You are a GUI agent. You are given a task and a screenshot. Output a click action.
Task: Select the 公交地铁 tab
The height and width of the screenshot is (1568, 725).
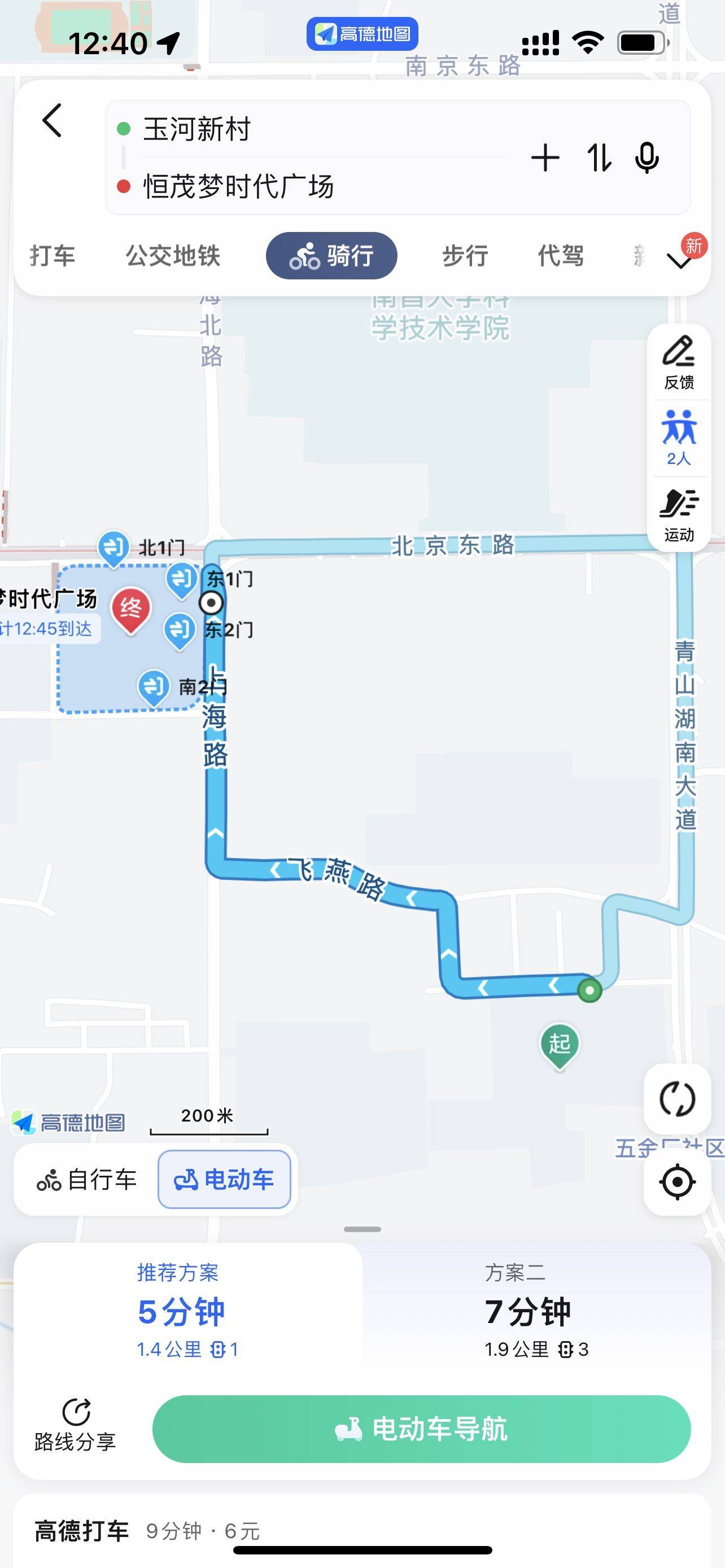[173, 256]
